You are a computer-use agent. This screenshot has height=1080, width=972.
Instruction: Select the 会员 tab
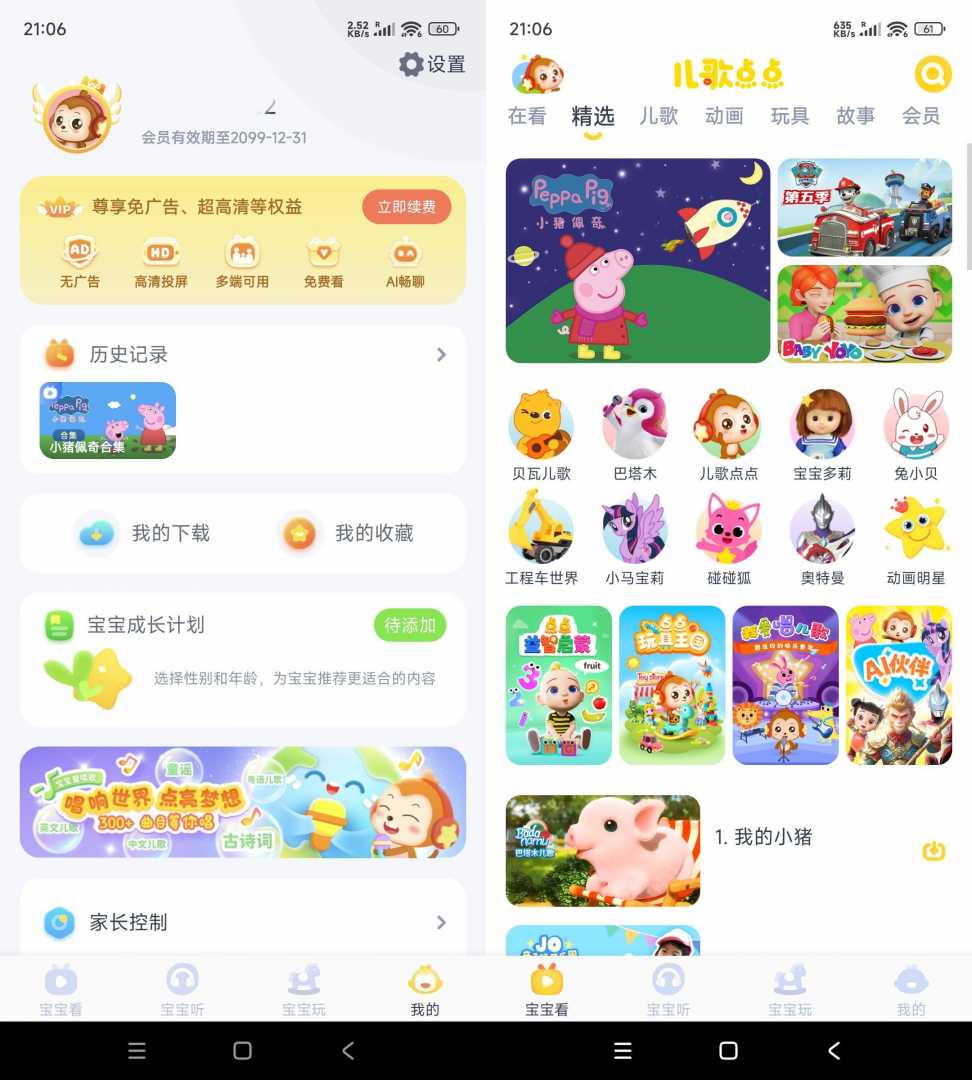pyautogui.click(x=922, y=116)
